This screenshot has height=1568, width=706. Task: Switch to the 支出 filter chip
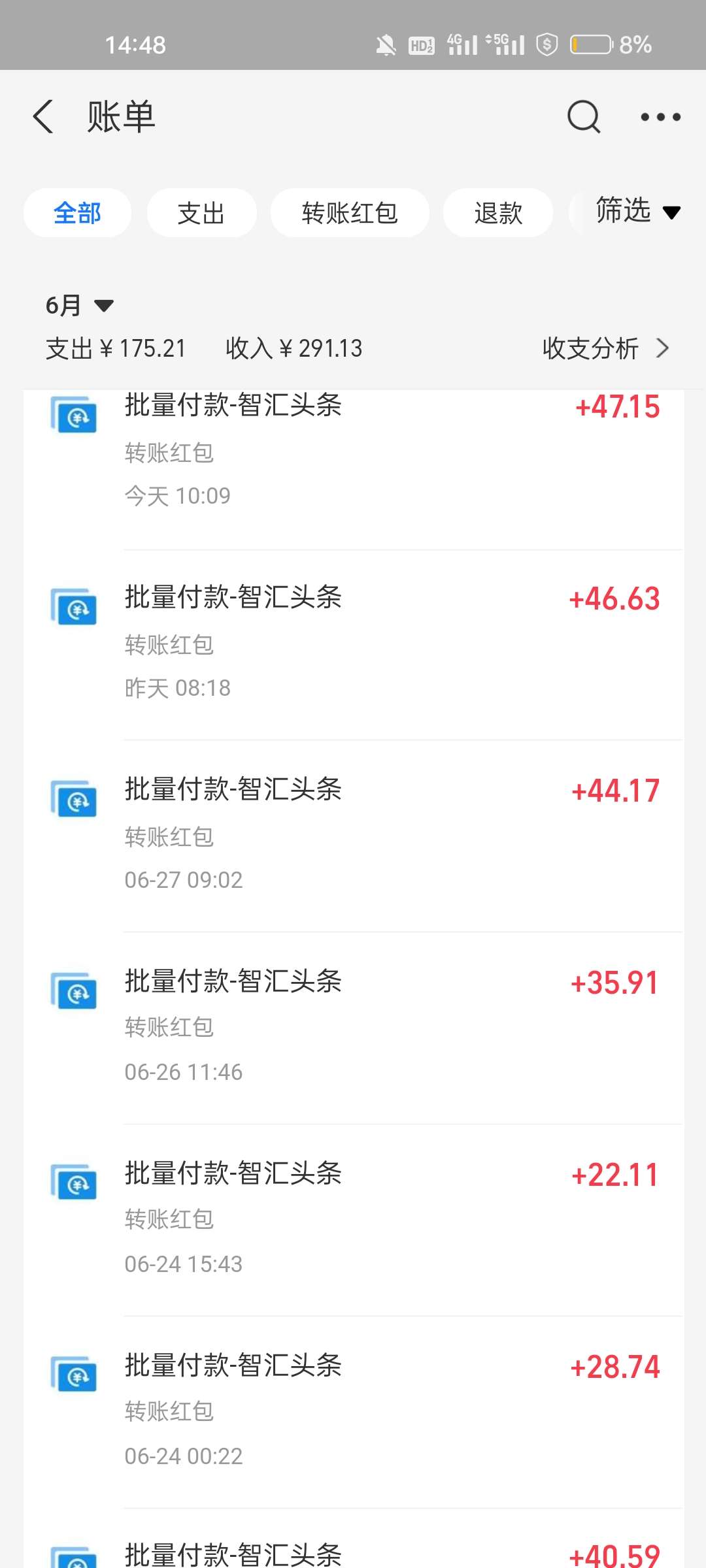201,213
